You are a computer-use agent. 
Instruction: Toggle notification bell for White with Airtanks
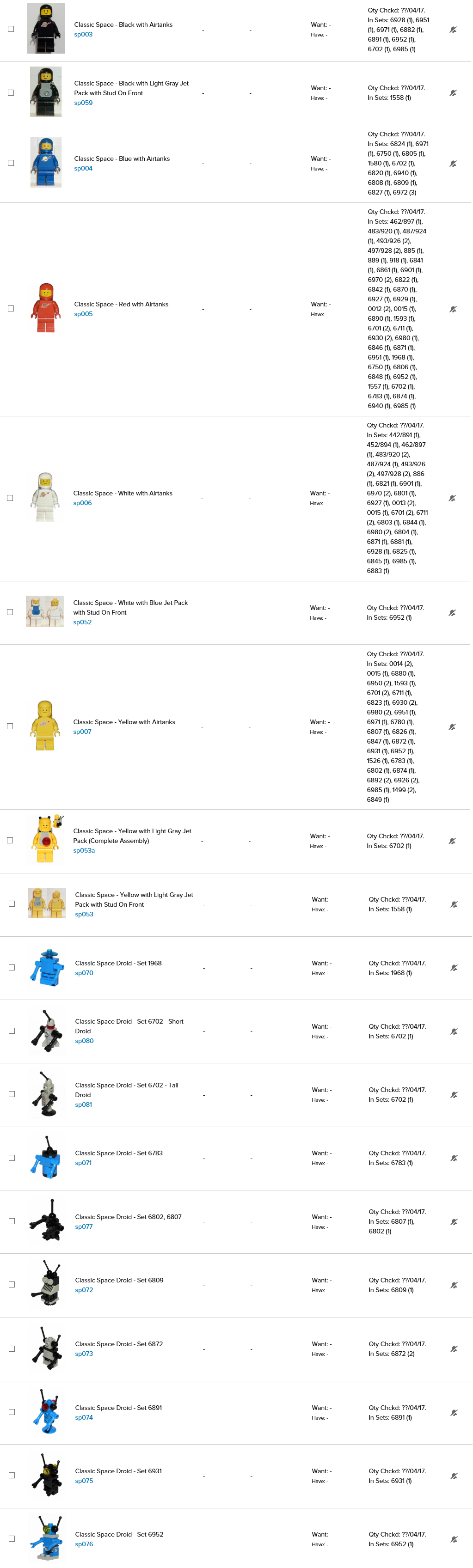[x=452, y=498]
